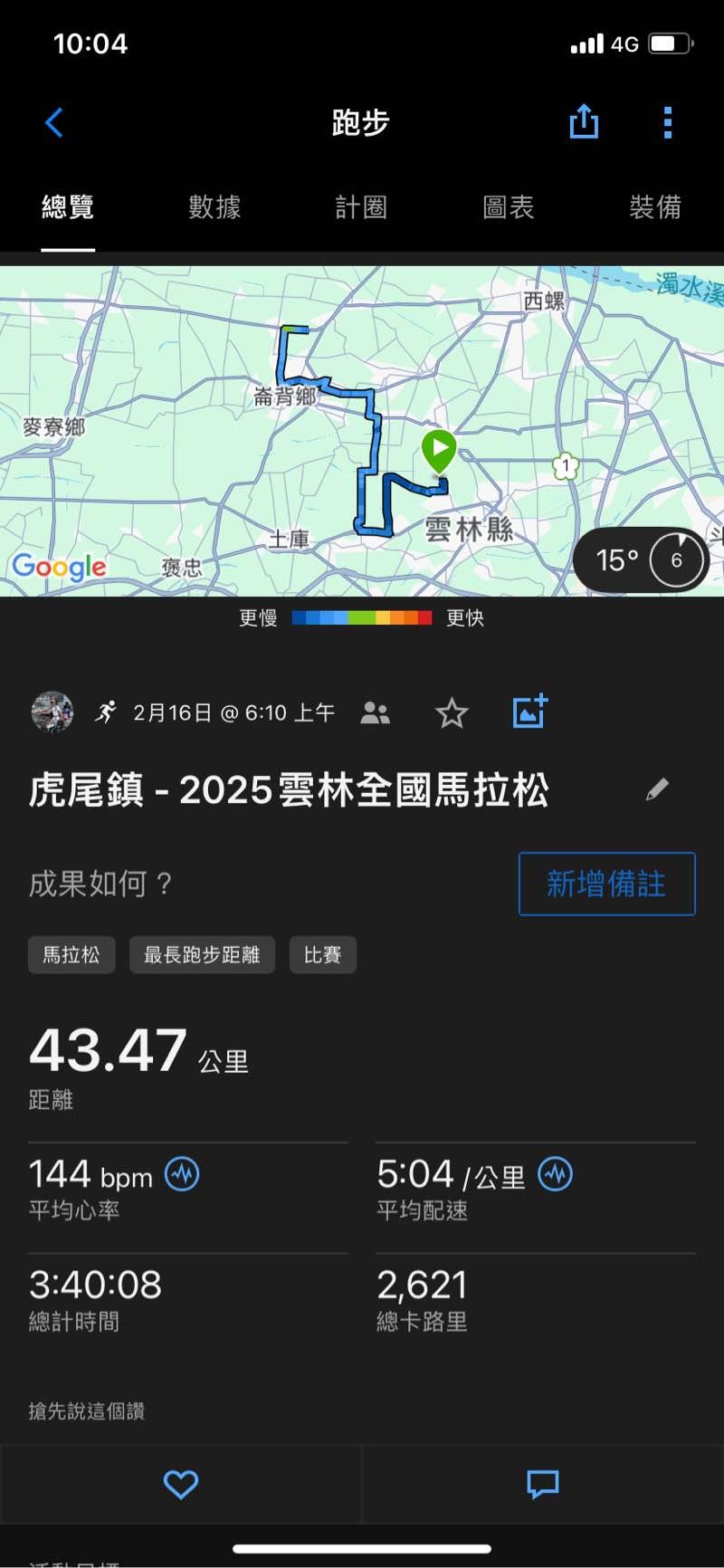
Task: Open the three-dot overflow menu
Action: (x=667, y=122)
